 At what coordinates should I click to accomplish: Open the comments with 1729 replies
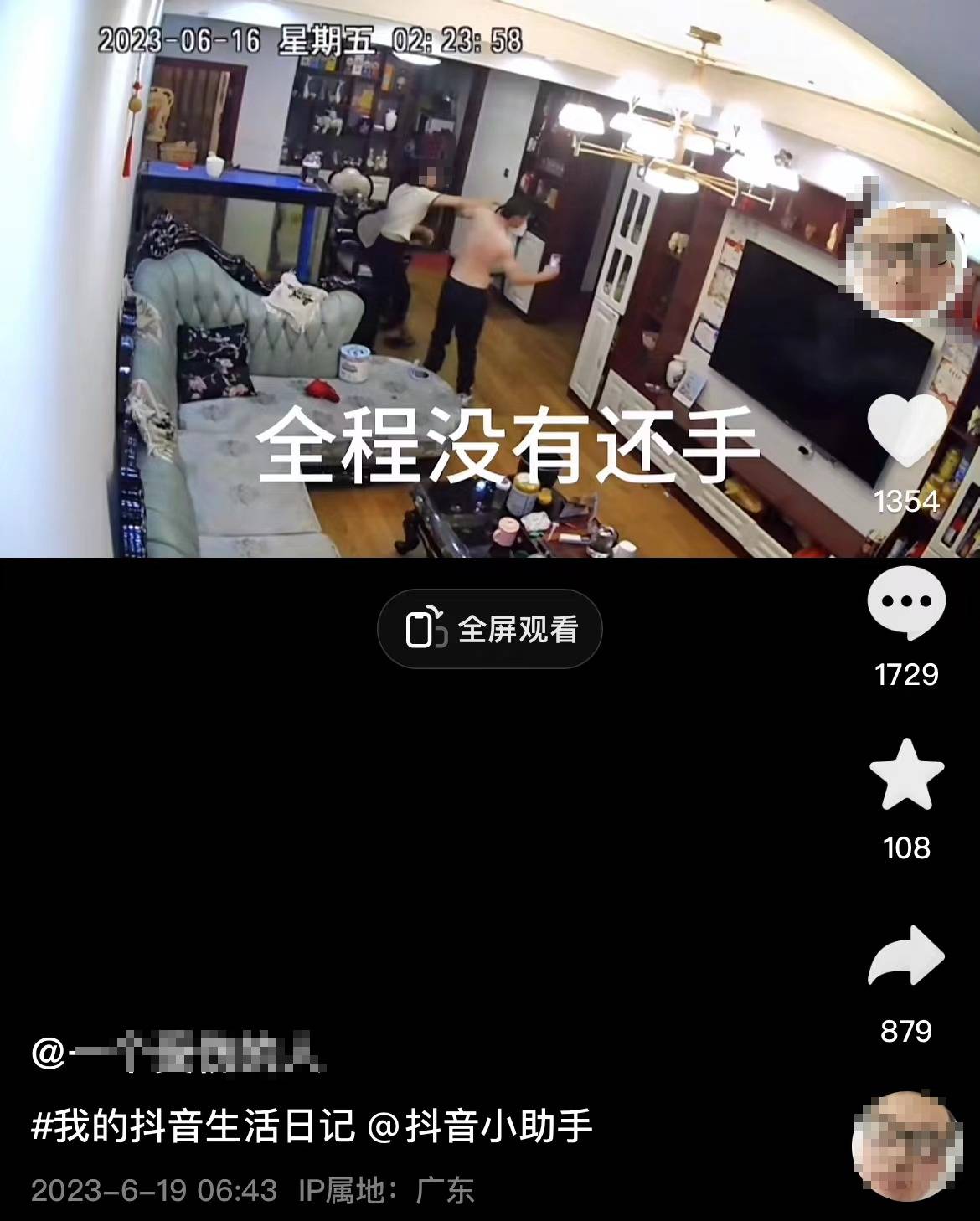click(906, 603)
